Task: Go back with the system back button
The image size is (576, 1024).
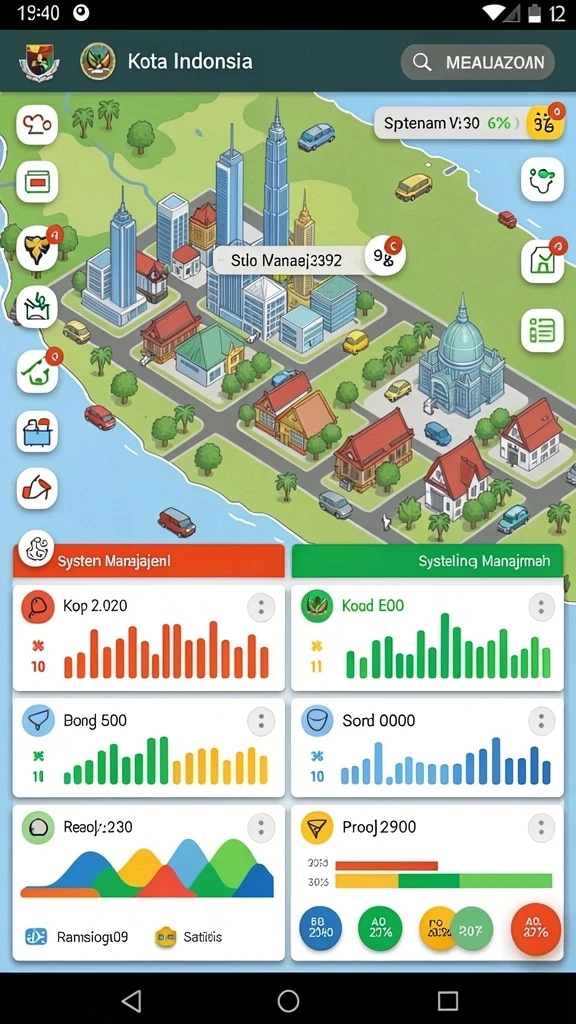Action: [131, 1000]
